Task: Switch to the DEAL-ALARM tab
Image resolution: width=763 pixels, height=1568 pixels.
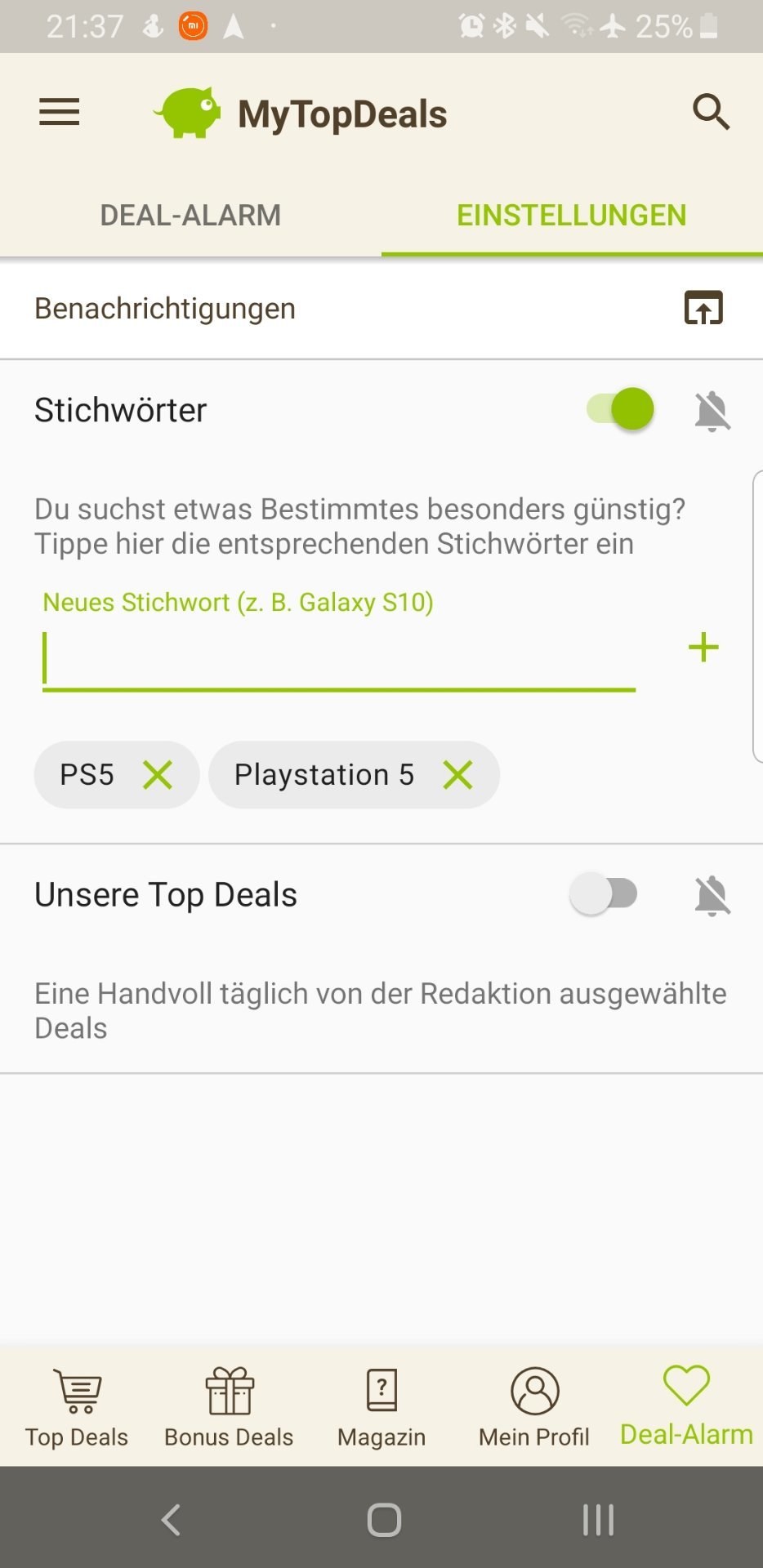Action: coord(190,216)
